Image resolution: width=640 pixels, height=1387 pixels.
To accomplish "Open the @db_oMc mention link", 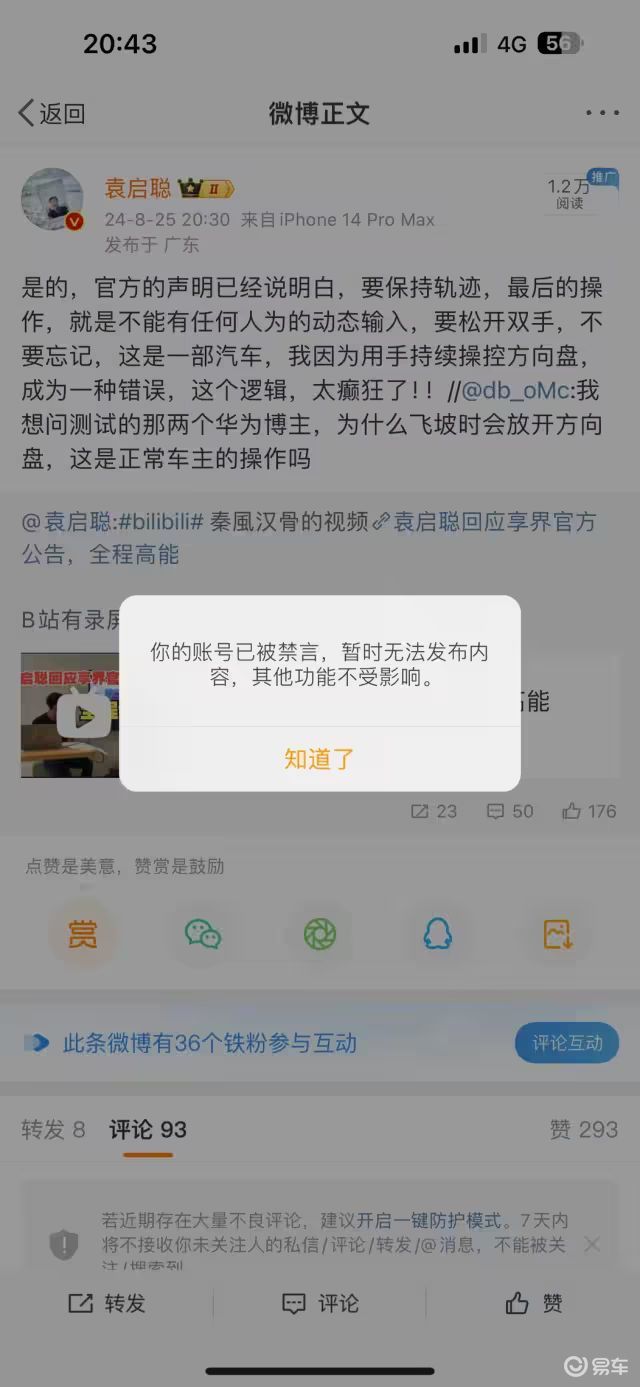I will point(513,388).
